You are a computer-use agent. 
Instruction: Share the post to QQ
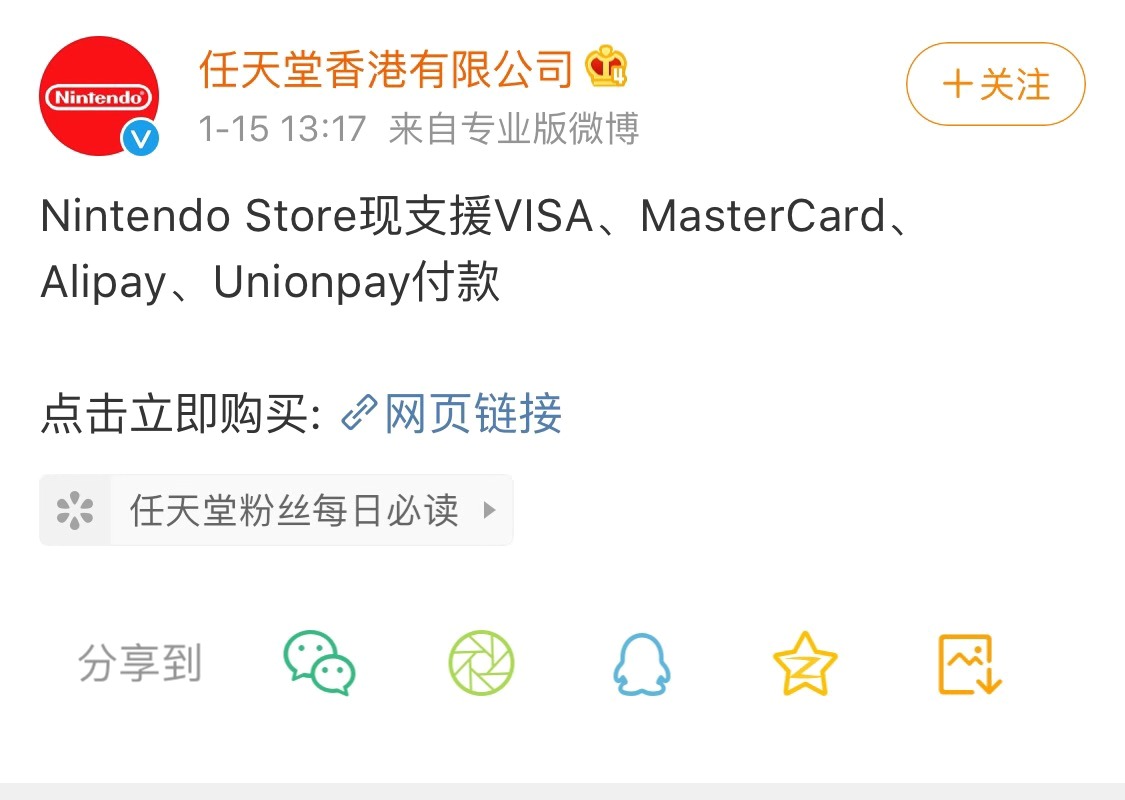(641, 664)
